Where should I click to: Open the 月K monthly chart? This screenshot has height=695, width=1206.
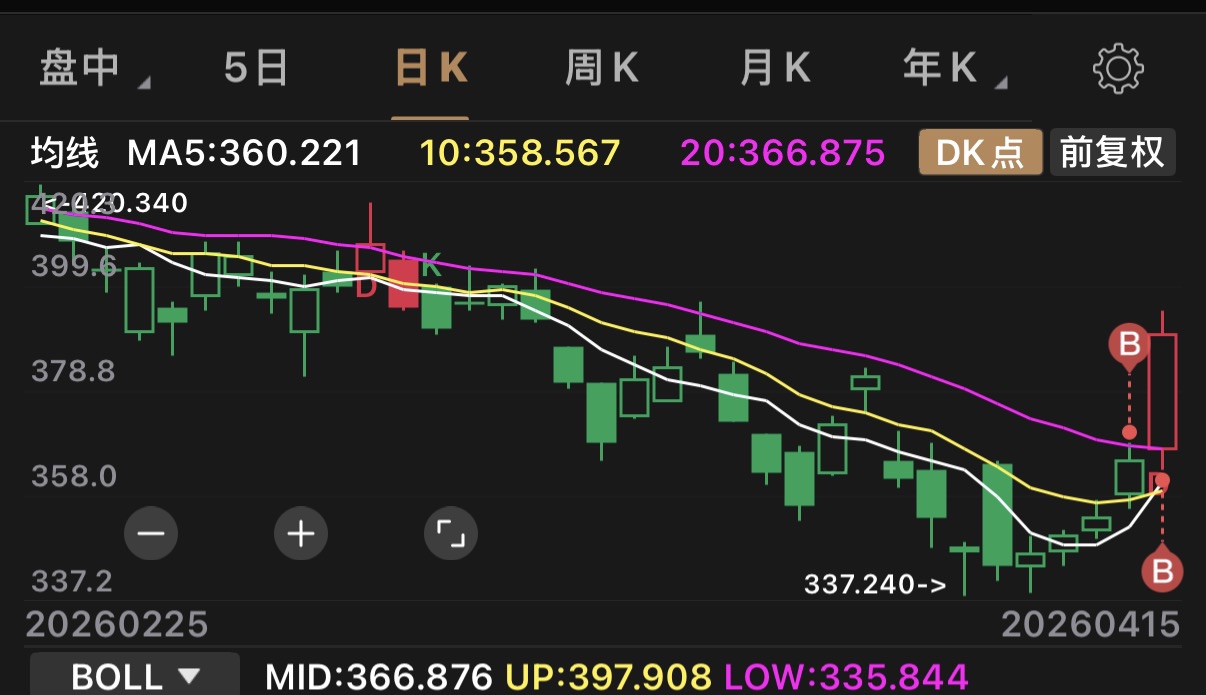tap(775, 68)
